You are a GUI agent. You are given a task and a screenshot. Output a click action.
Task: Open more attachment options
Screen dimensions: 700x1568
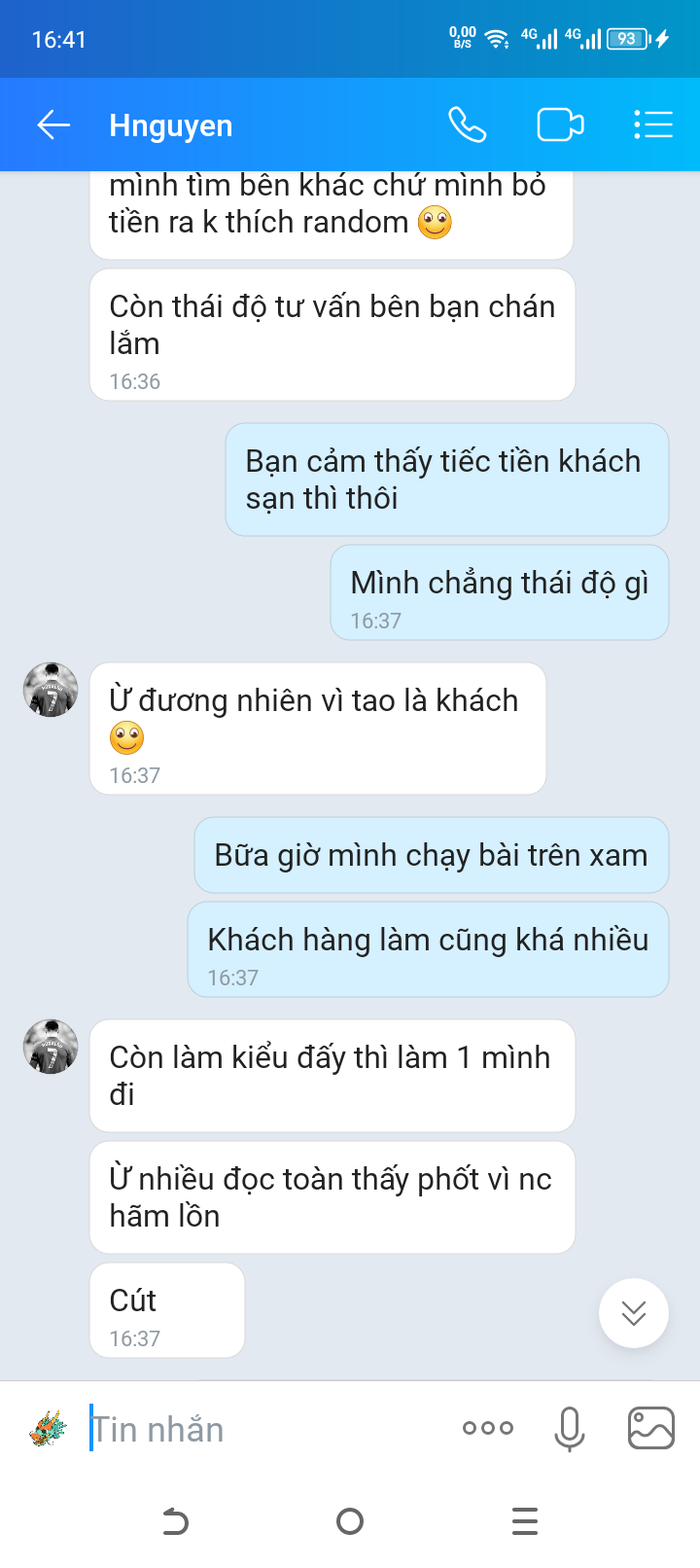(488, 1428)
